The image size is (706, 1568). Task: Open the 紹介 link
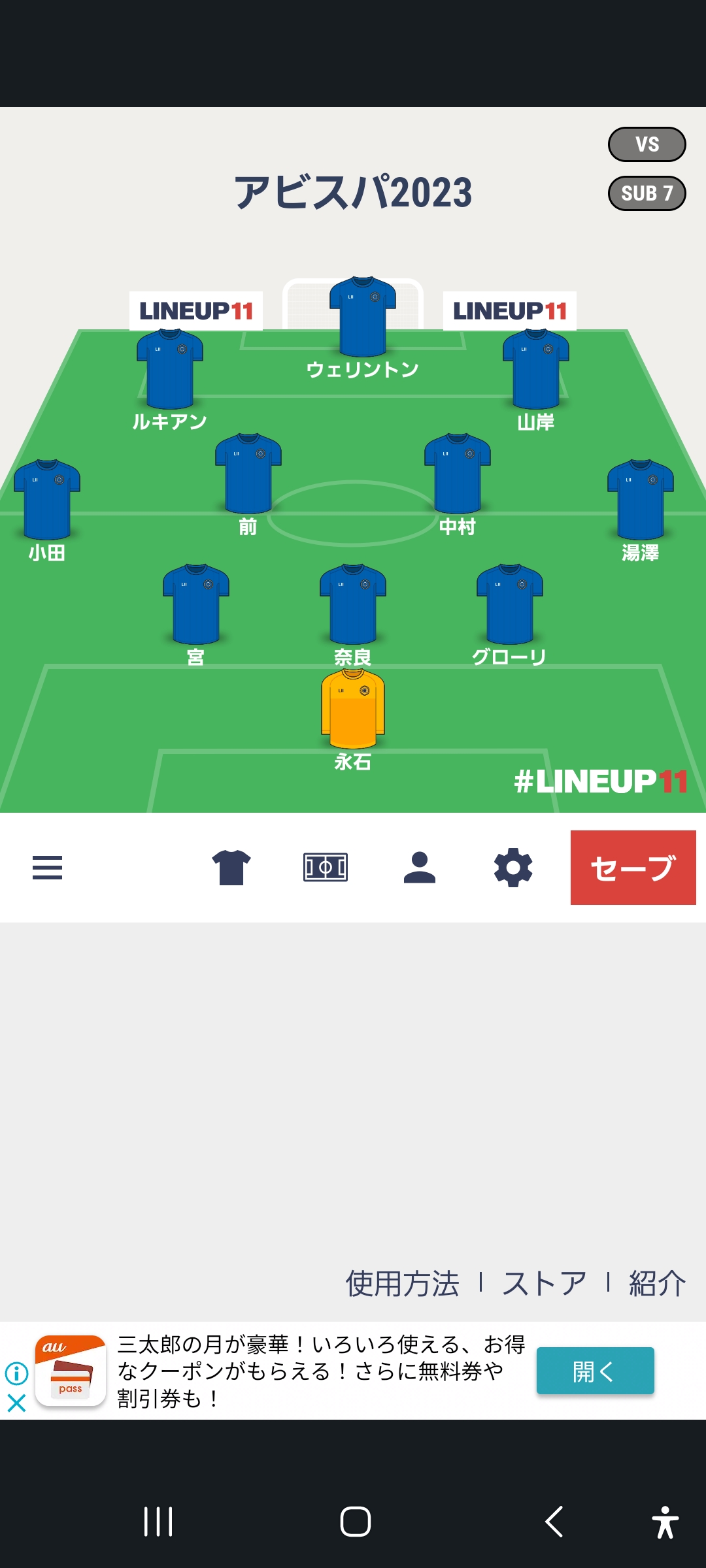pyautogui.click(x=658, y=1283)
